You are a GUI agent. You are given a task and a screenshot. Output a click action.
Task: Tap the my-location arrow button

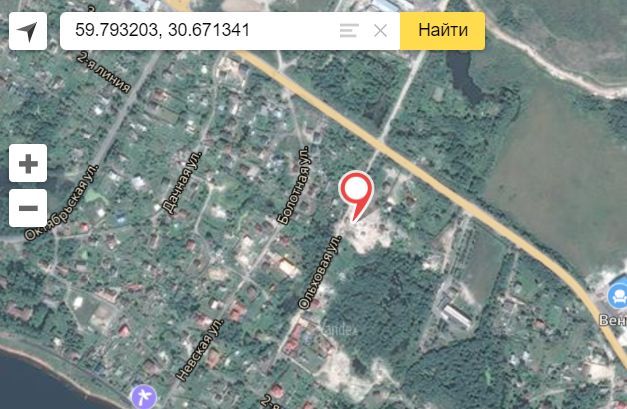[28, 31]
